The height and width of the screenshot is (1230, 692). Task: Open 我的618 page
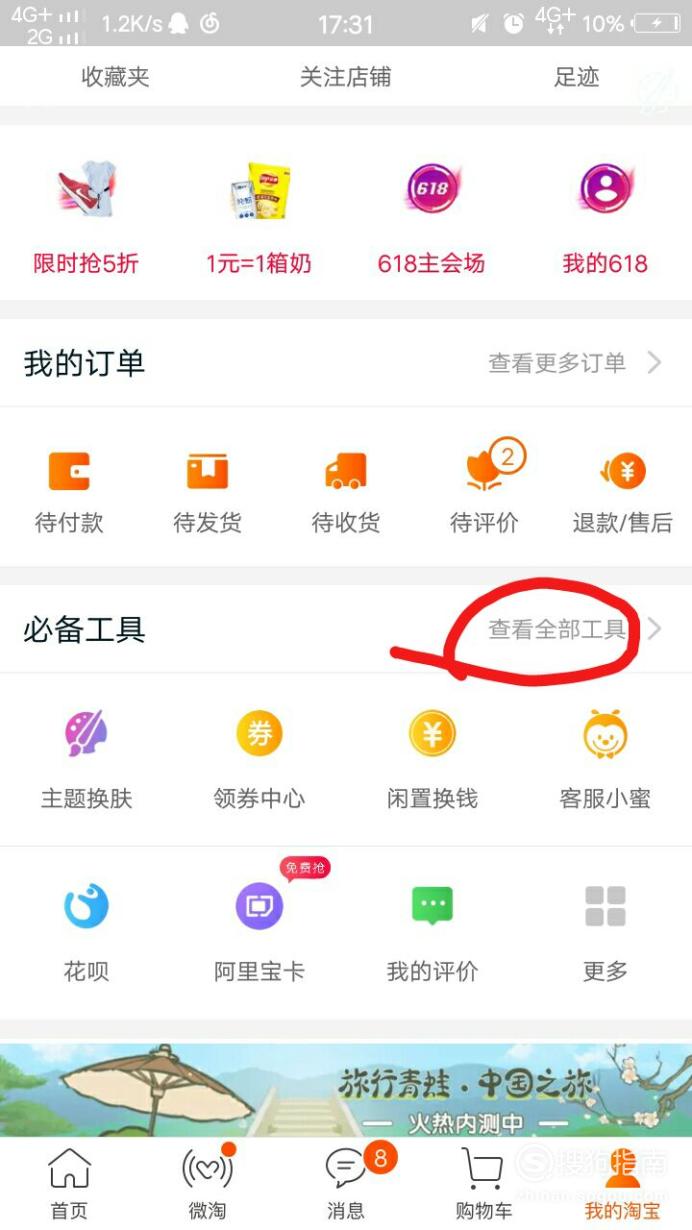[605, 218]
